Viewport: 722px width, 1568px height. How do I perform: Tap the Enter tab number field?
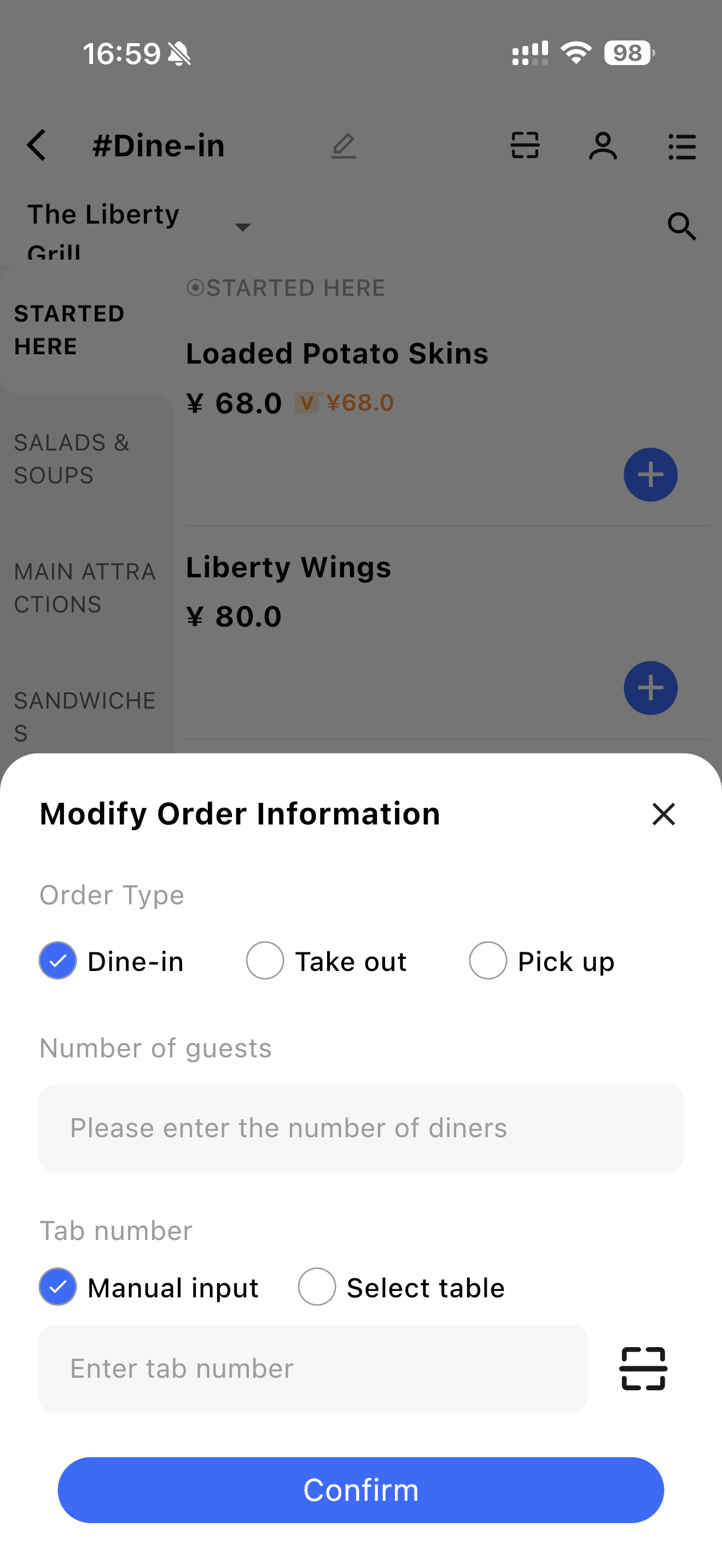point(313,1368)
